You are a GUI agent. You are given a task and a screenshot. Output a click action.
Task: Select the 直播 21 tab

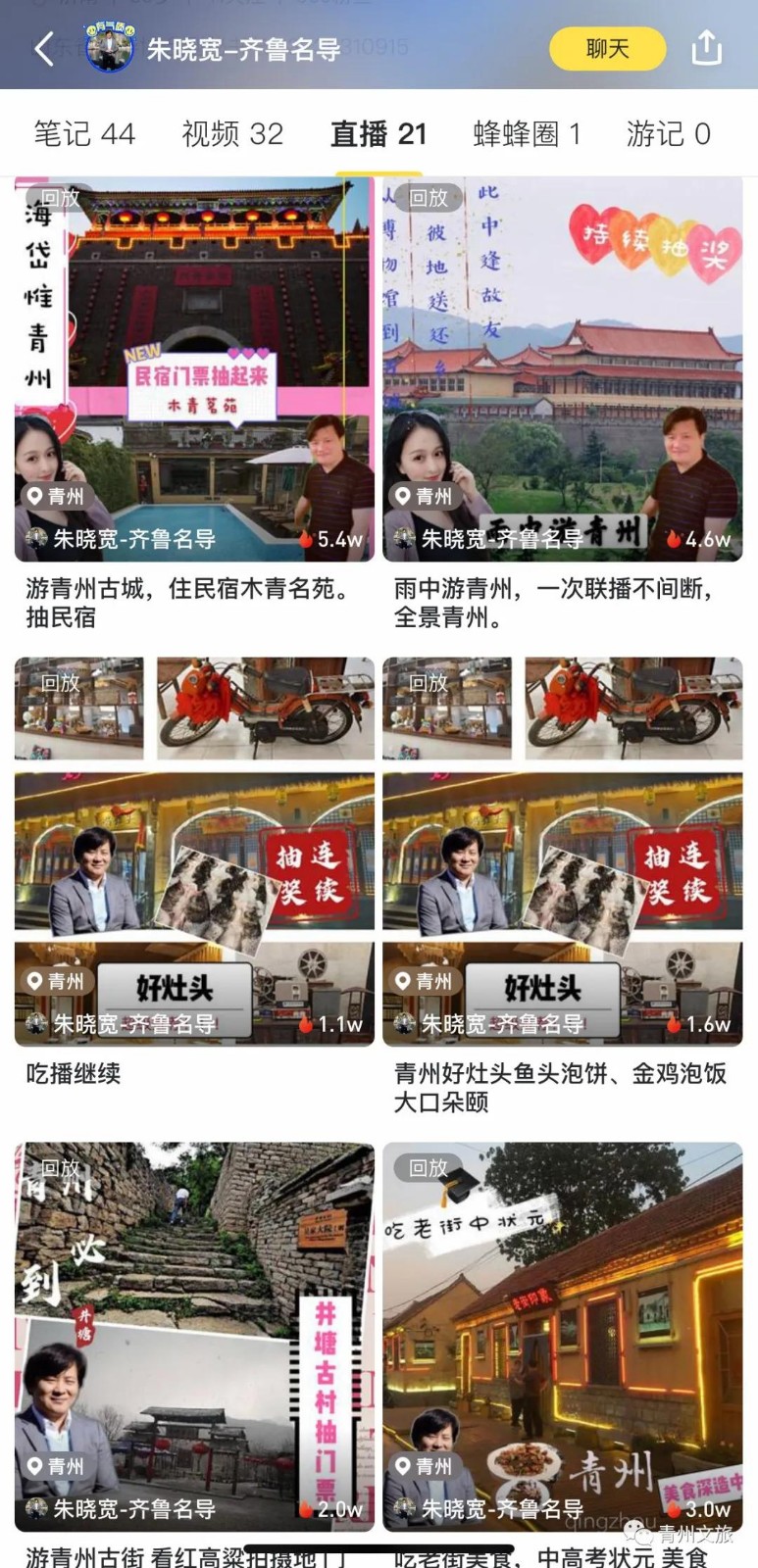pos(379,134)
